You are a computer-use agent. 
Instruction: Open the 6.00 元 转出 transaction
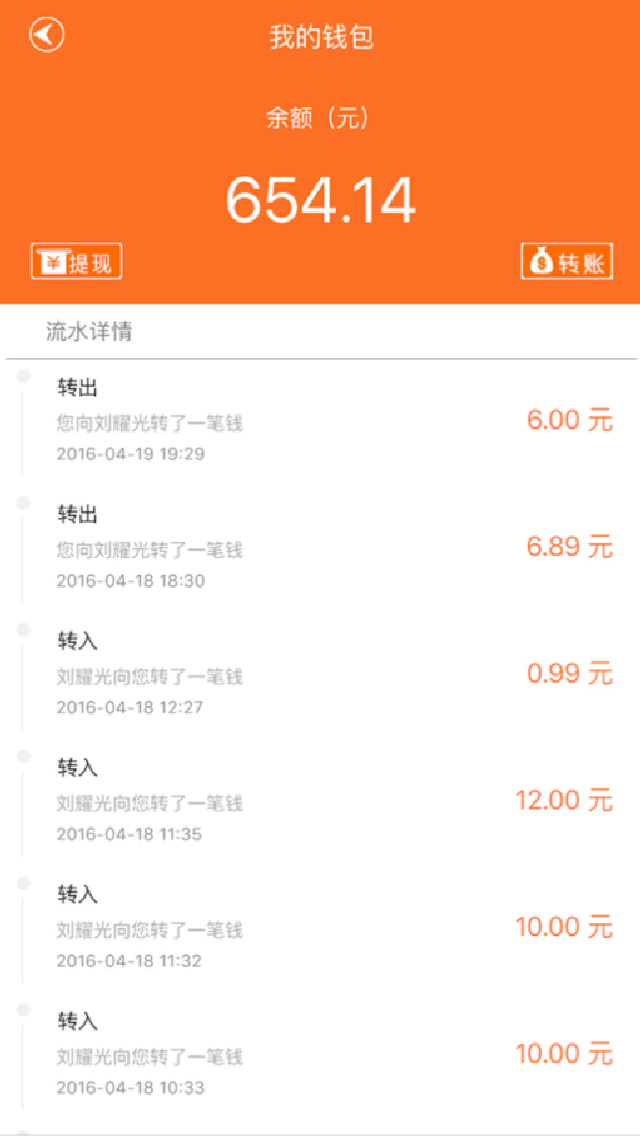tap(320, 421)
